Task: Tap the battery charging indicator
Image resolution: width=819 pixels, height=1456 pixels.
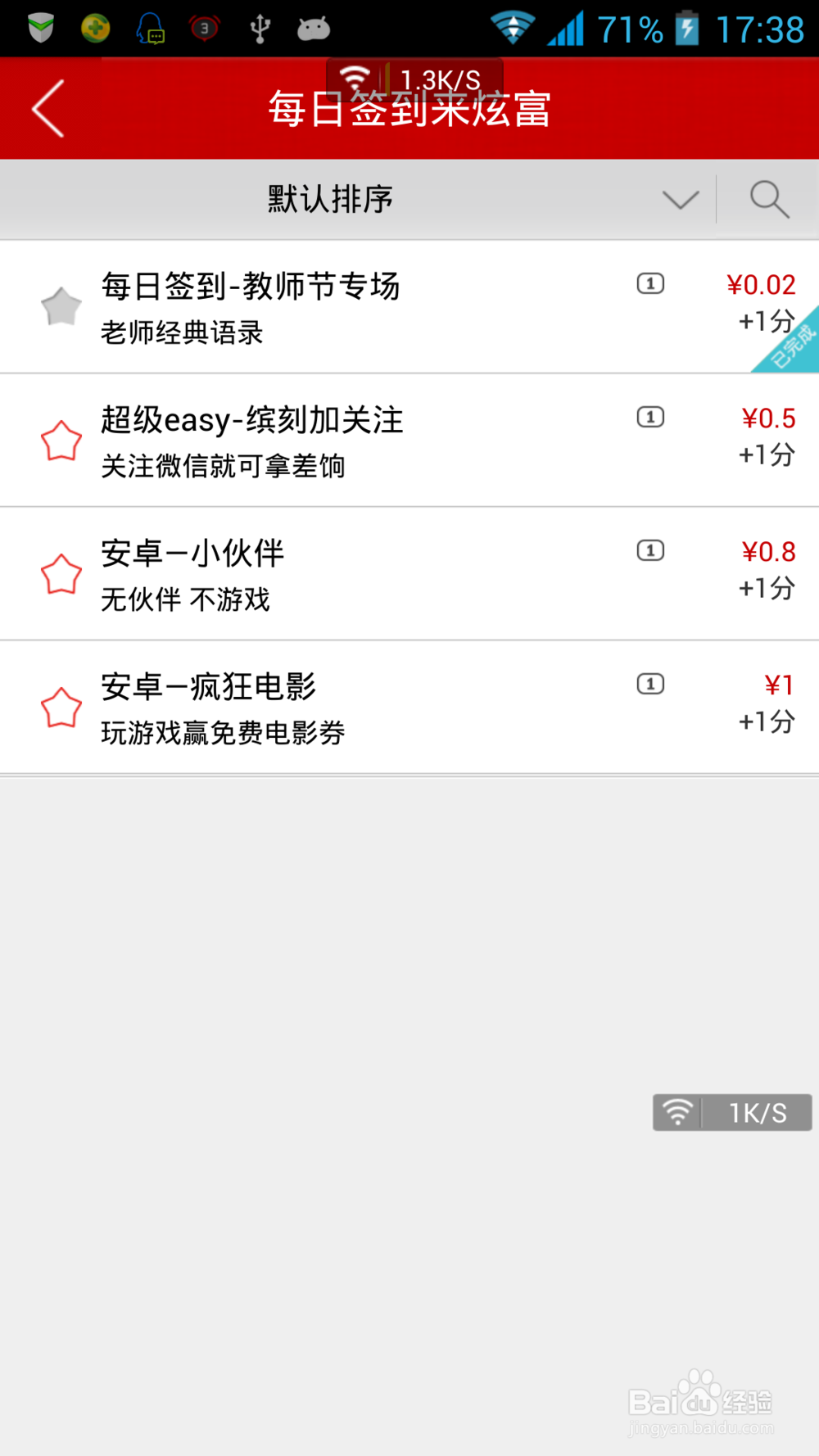Action: [686, 27]
